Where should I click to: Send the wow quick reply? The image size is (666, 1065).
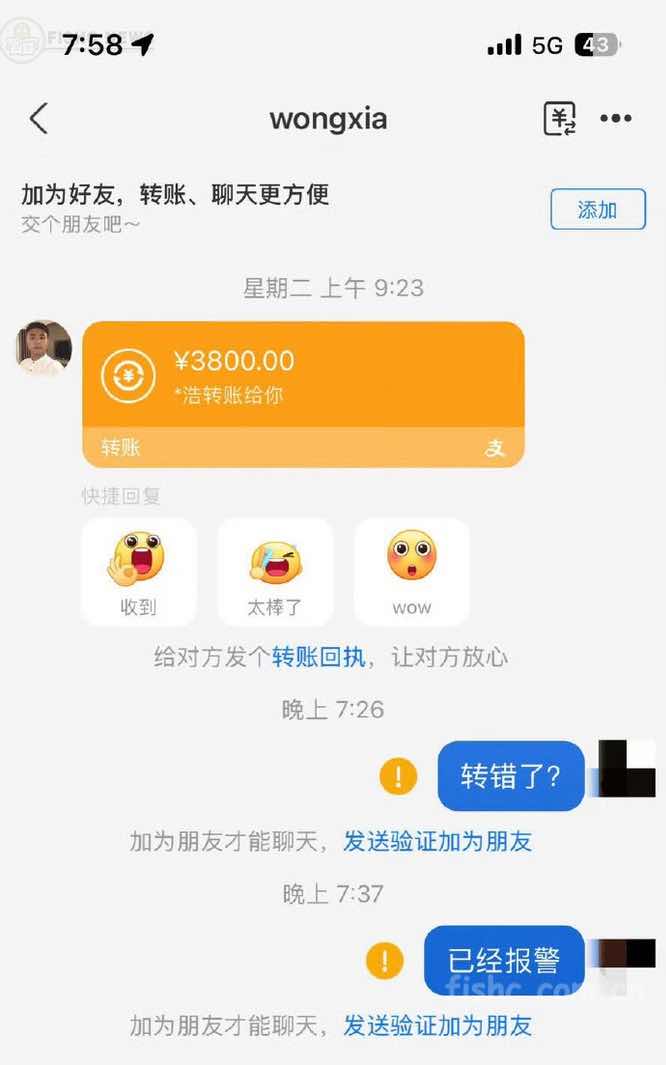click(412, 571)
